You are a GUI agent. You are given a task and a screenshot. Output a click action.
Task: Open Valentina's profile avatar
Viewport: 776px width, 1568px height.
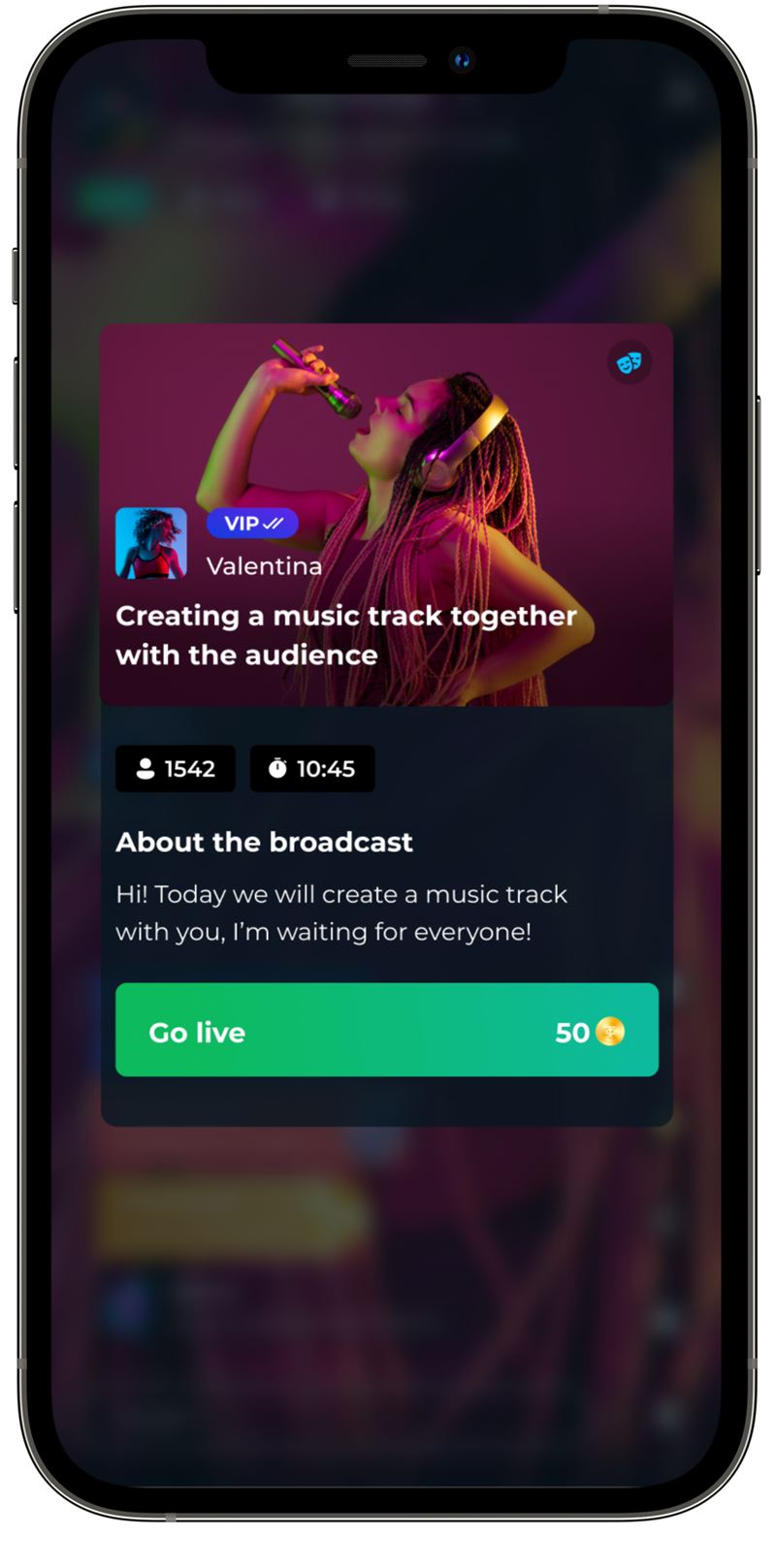click(x=151, y=543)
